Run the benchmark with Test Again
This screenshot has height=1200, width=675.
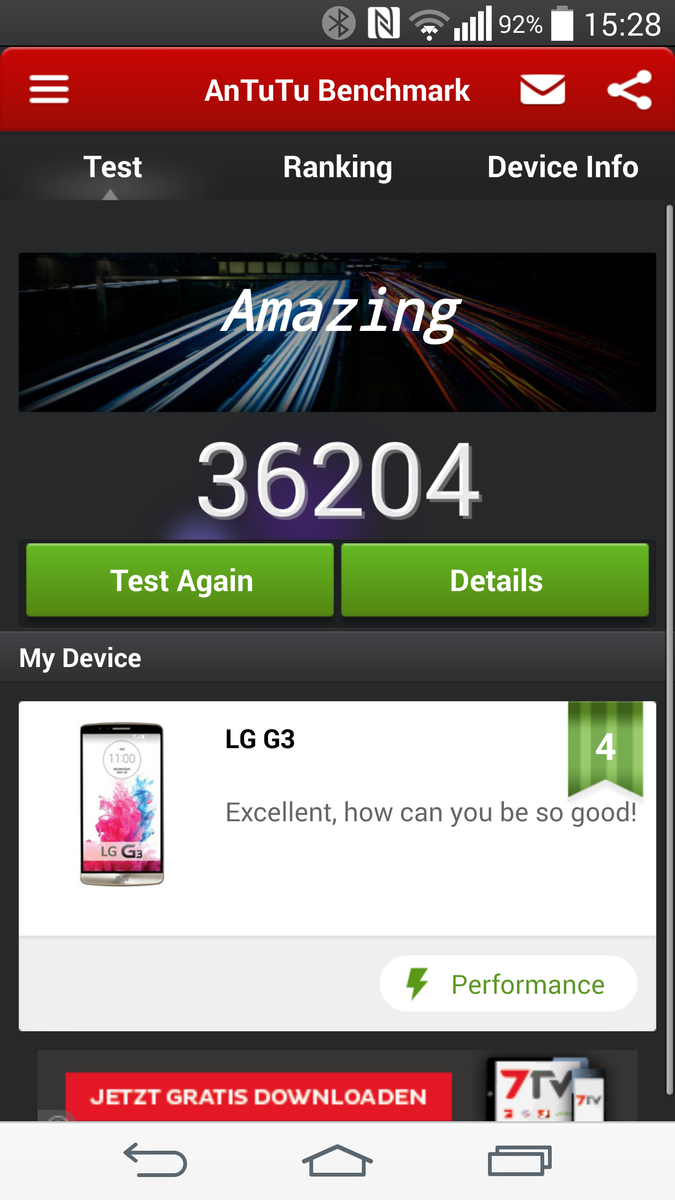tap(180, 580)
